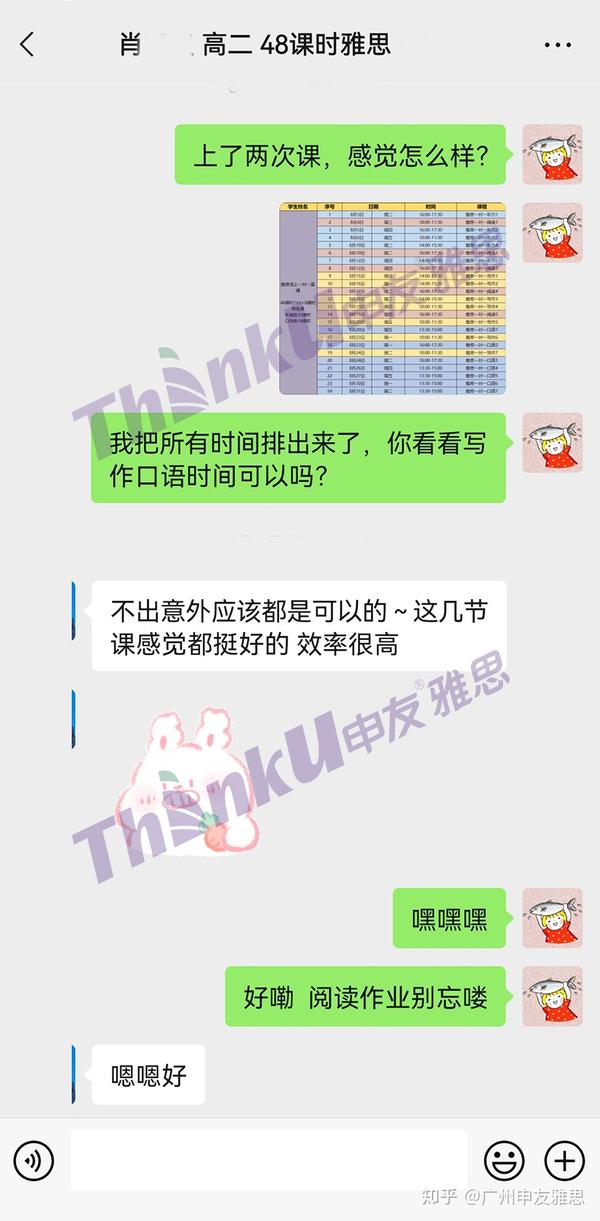Open the emoji sticker panel
The height and width of the screenshot is (1221, 600).
pos(503,1161)
